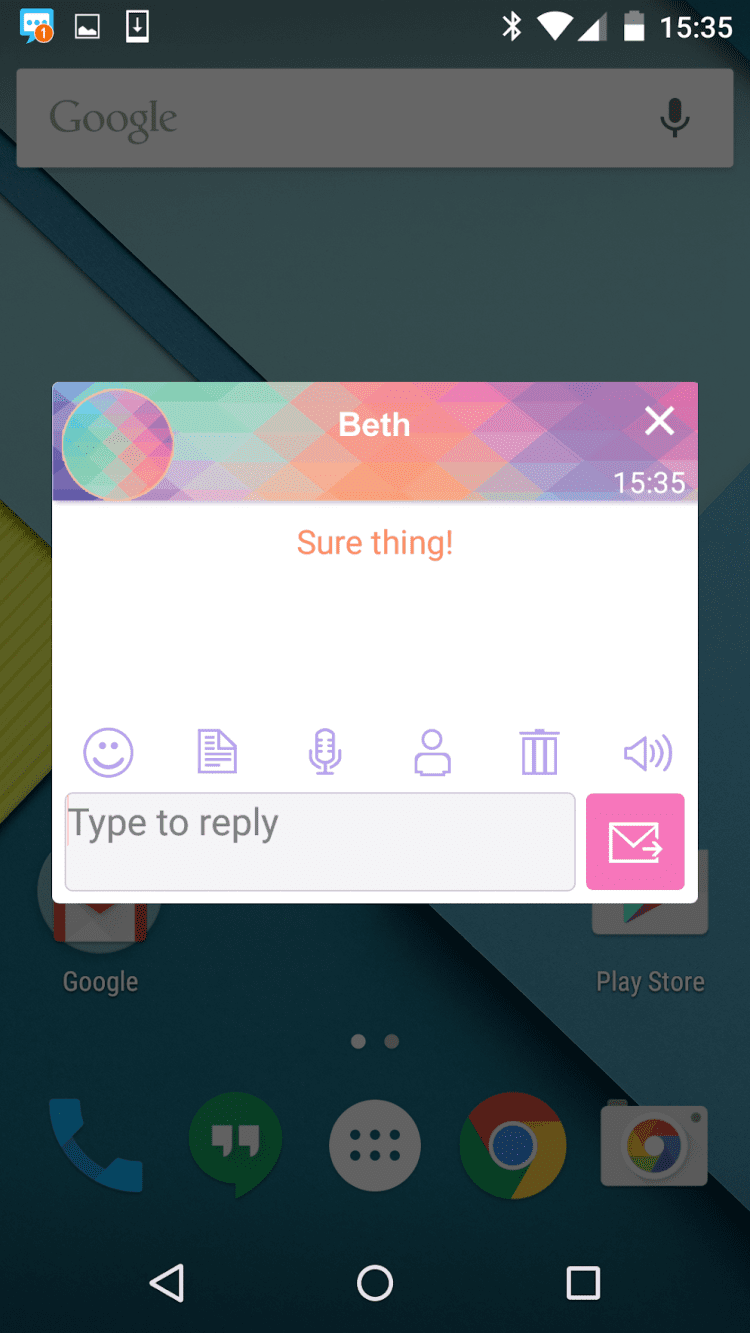Go to the home screen
750x1333 pixels.
pyautogui.click(x=375, y=1282)
